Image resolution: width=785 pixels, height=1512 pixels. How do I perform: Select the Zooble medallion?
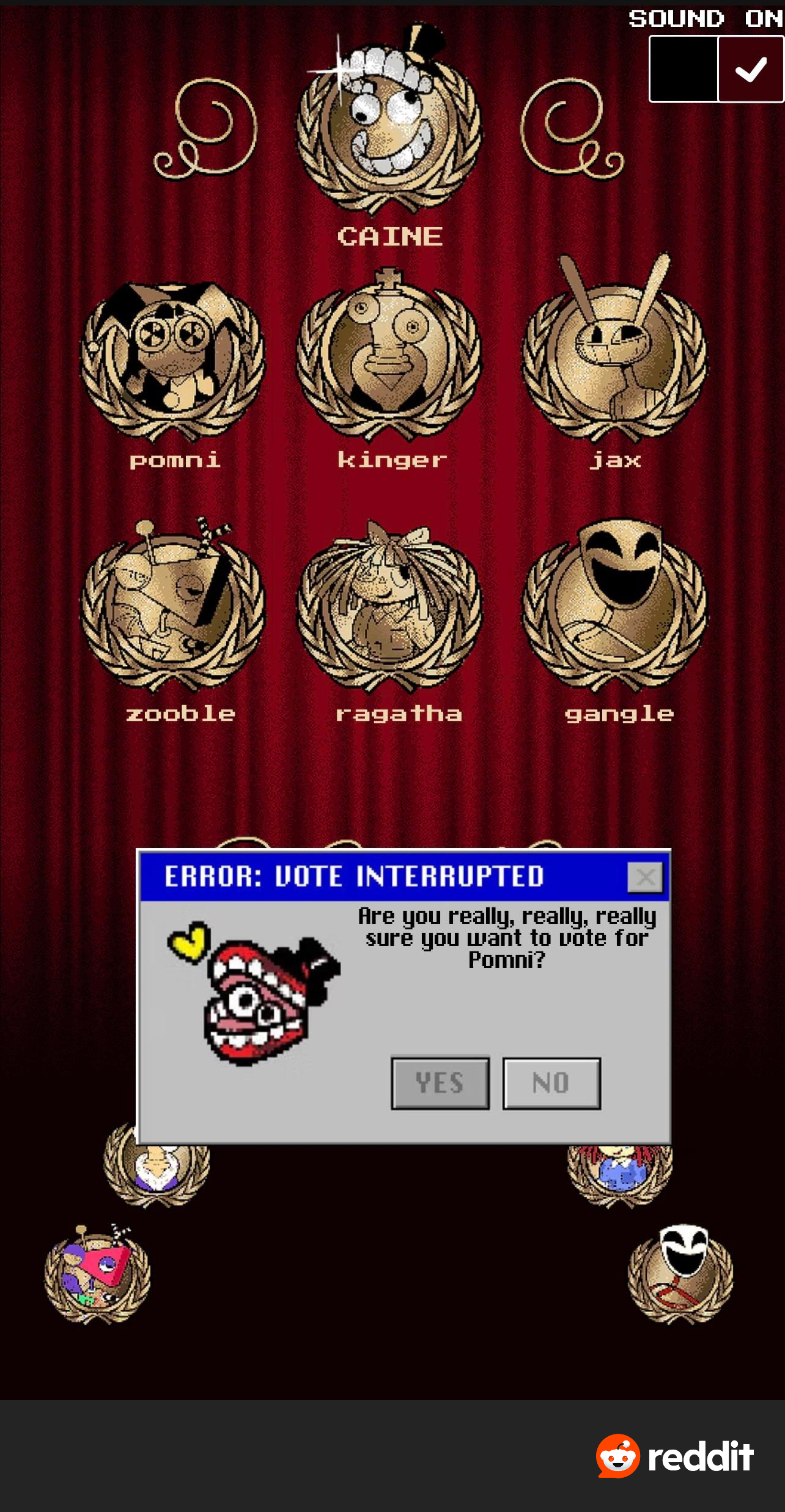click(x=174, y=608)
